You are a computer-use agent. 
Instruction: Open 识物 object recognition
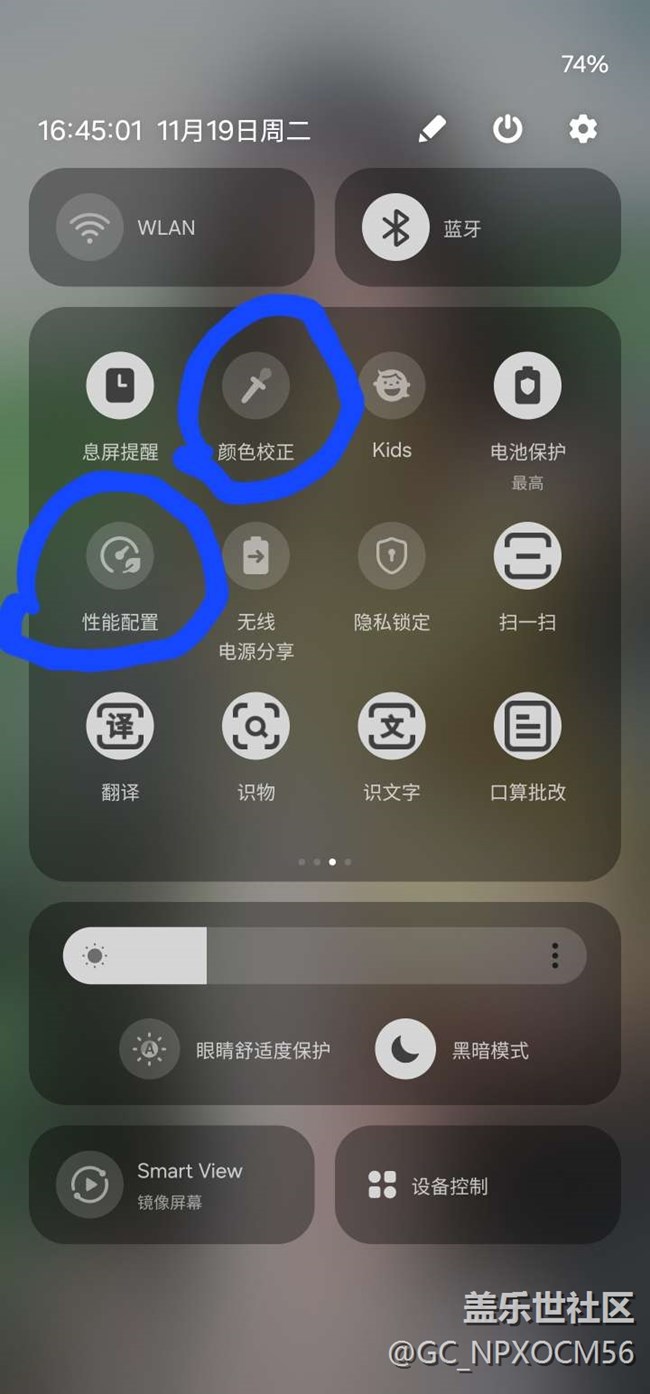[x=256, y=727]
